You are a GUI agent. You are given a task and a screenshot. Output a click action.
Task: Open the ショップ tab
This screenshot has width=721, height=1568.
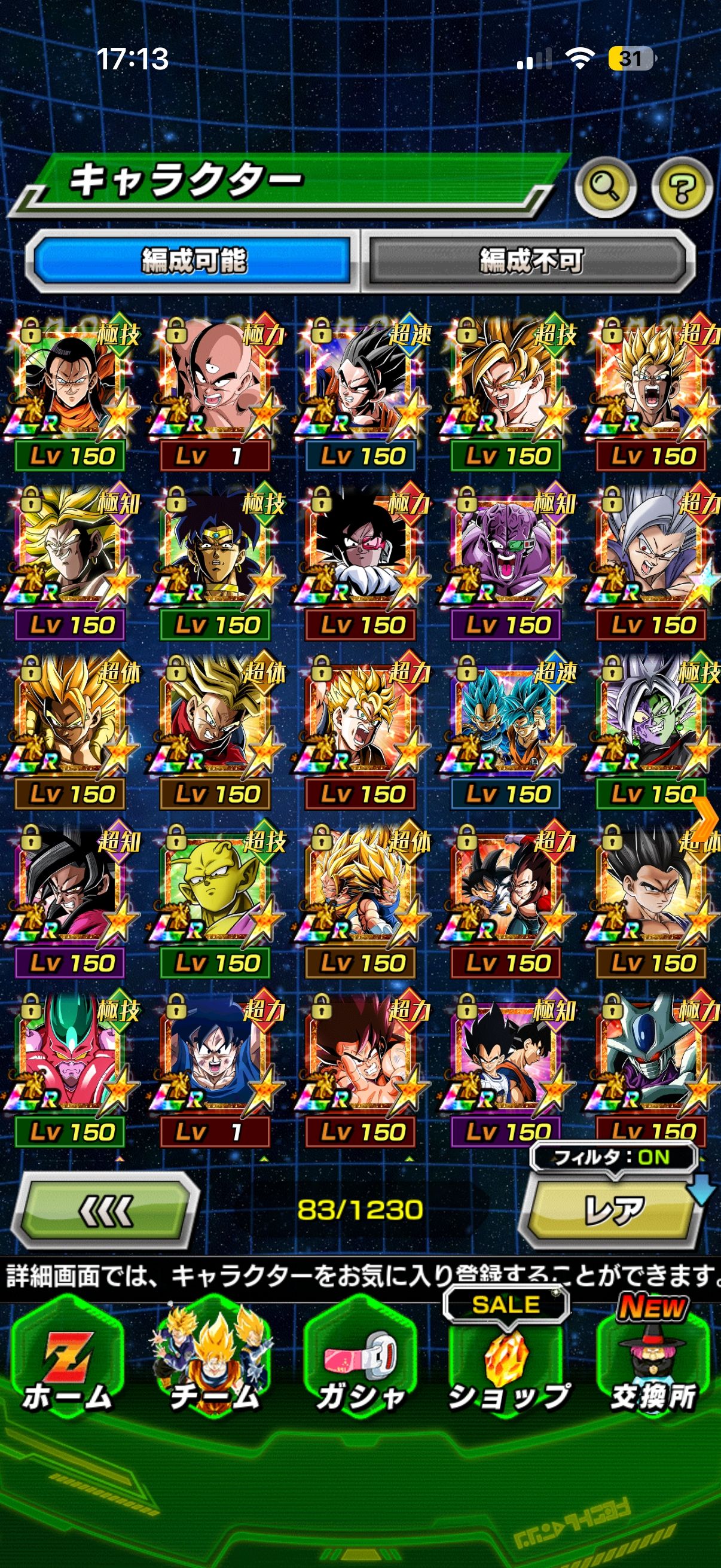tap(507, 1369)
